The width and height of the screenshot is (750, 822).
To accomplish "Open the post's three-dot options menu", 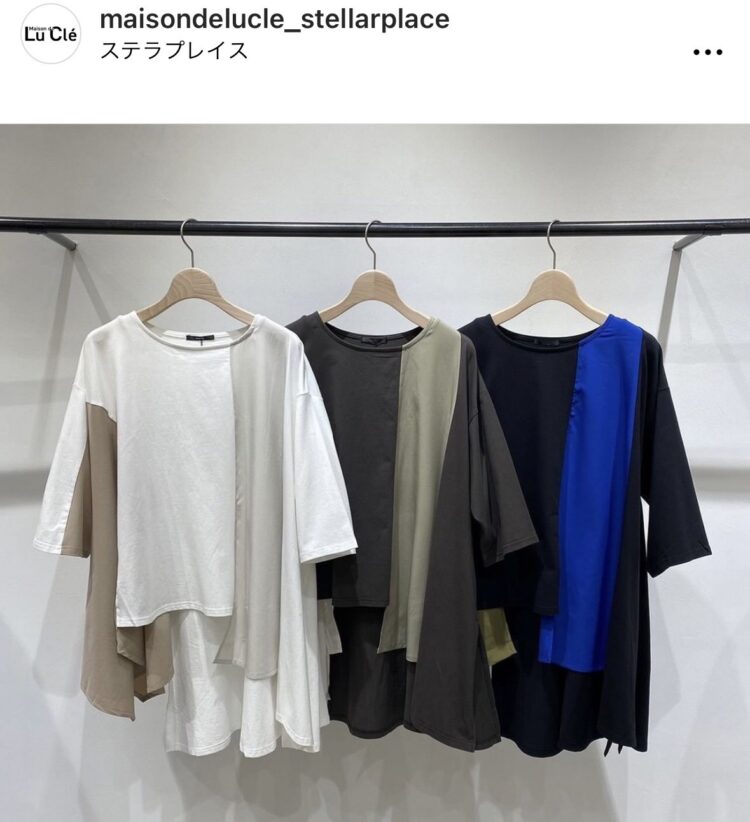I will (x=706, y=52).
